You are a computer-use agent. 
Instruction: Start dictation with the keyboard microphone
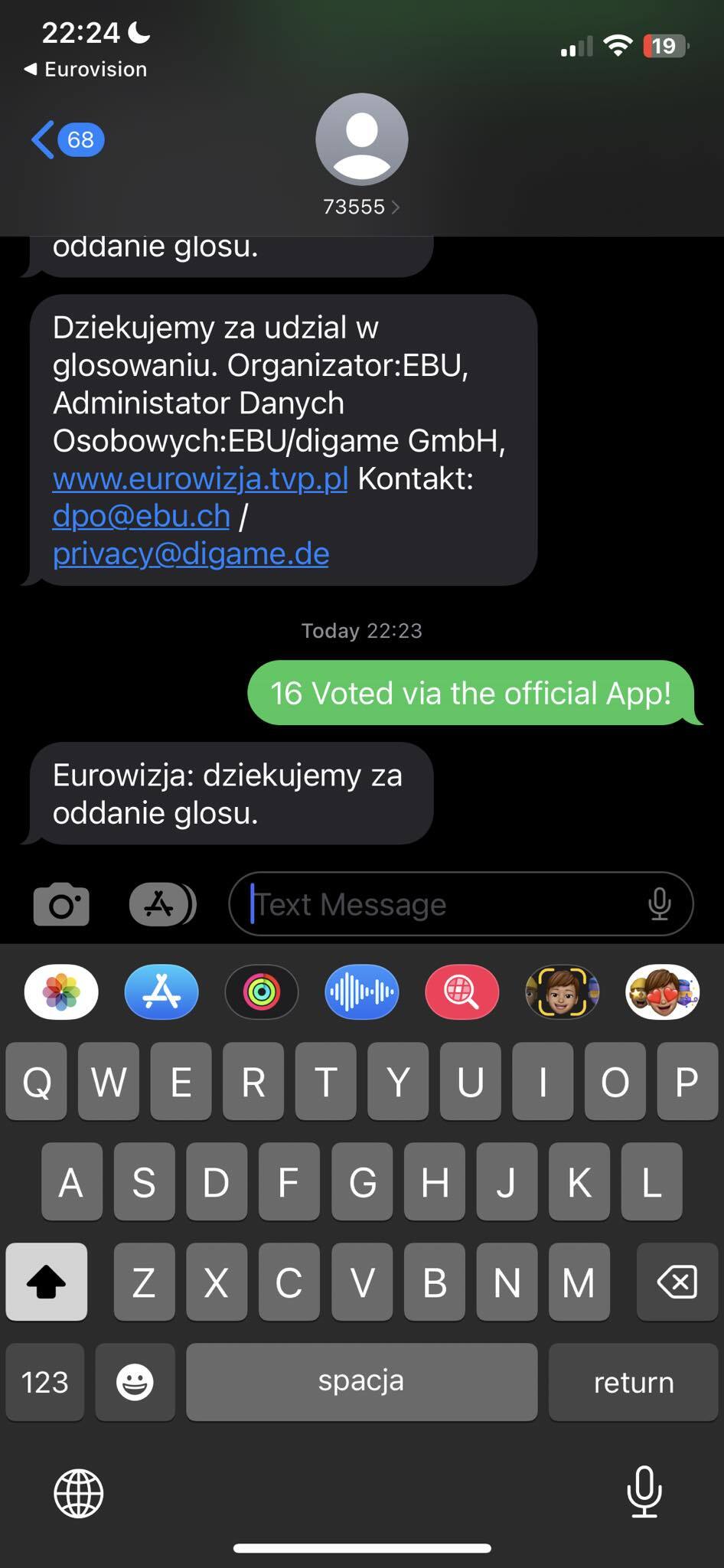[x=644, y=1491]
